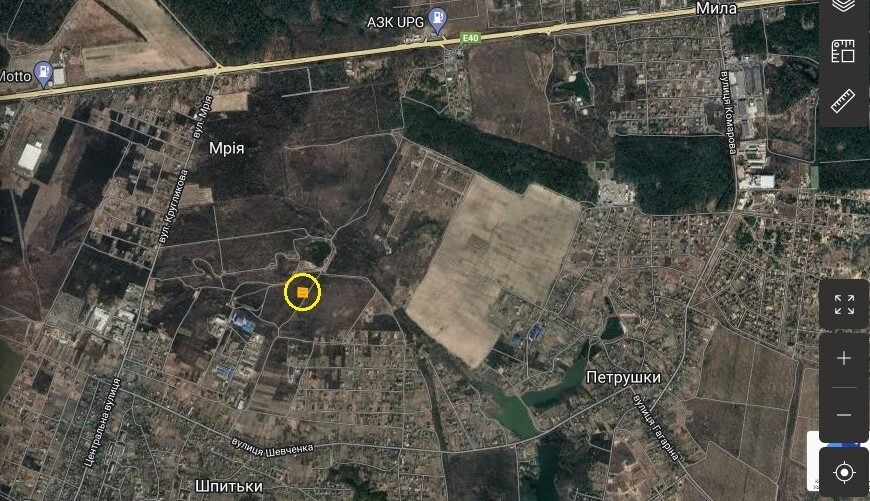The image size is (870, 501).
Task: Open the АЗК UPG gas station pin
Action: click(x=437, y=21)
